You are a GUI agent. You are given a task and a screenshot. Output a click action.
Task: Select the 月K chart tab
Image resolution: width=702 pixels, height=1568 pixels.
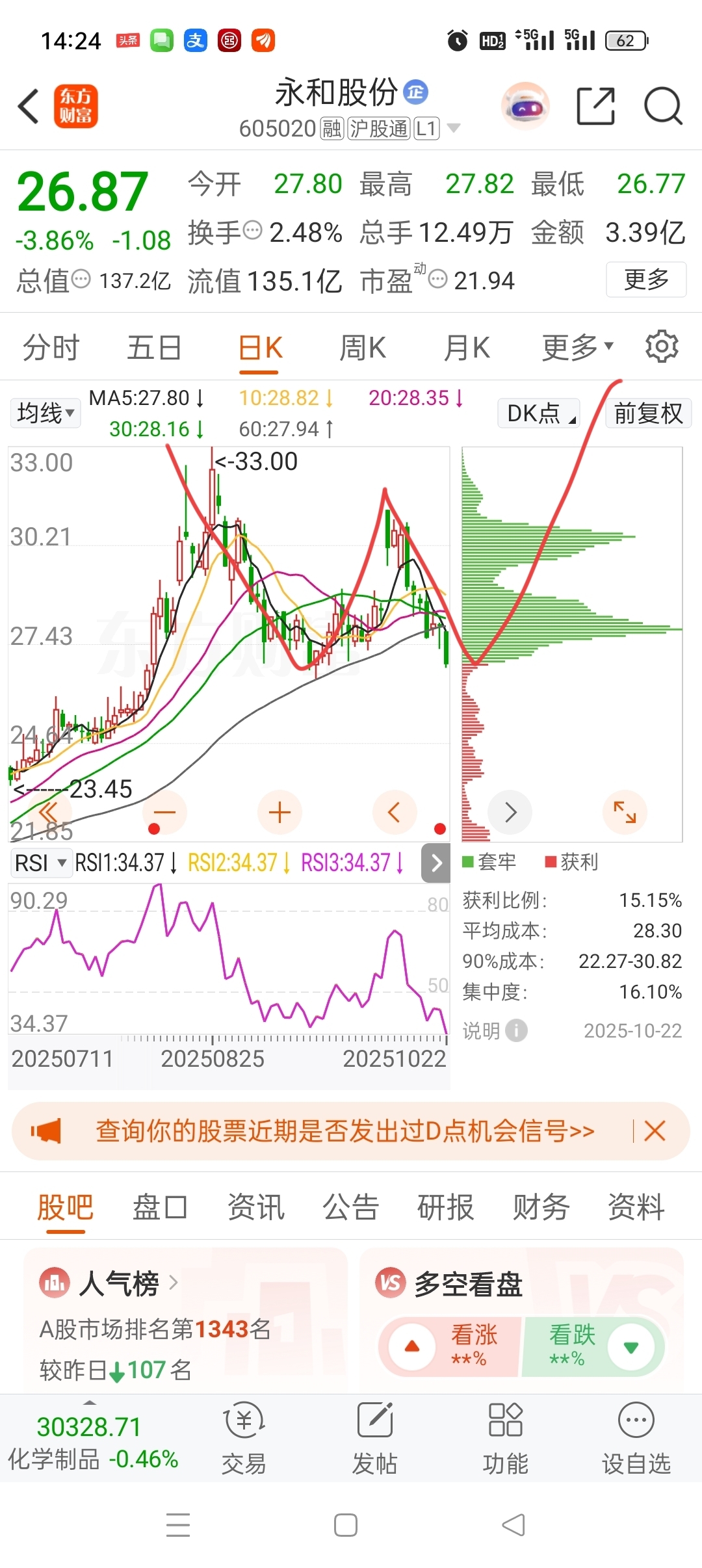(467, 348)
